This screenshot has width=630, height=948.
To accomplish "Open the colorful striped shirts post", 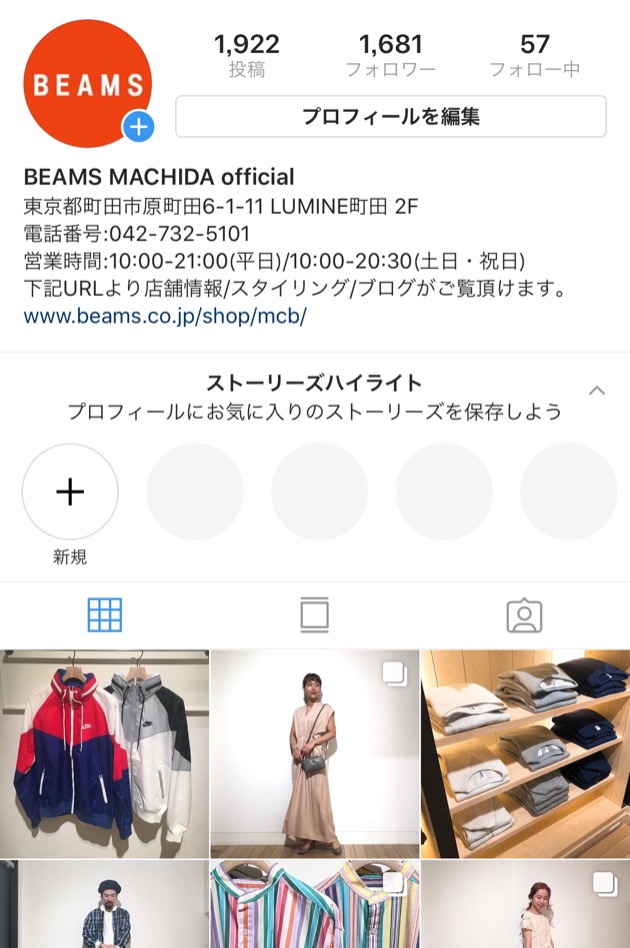I will pyautogui.click(x=314, y=905).
